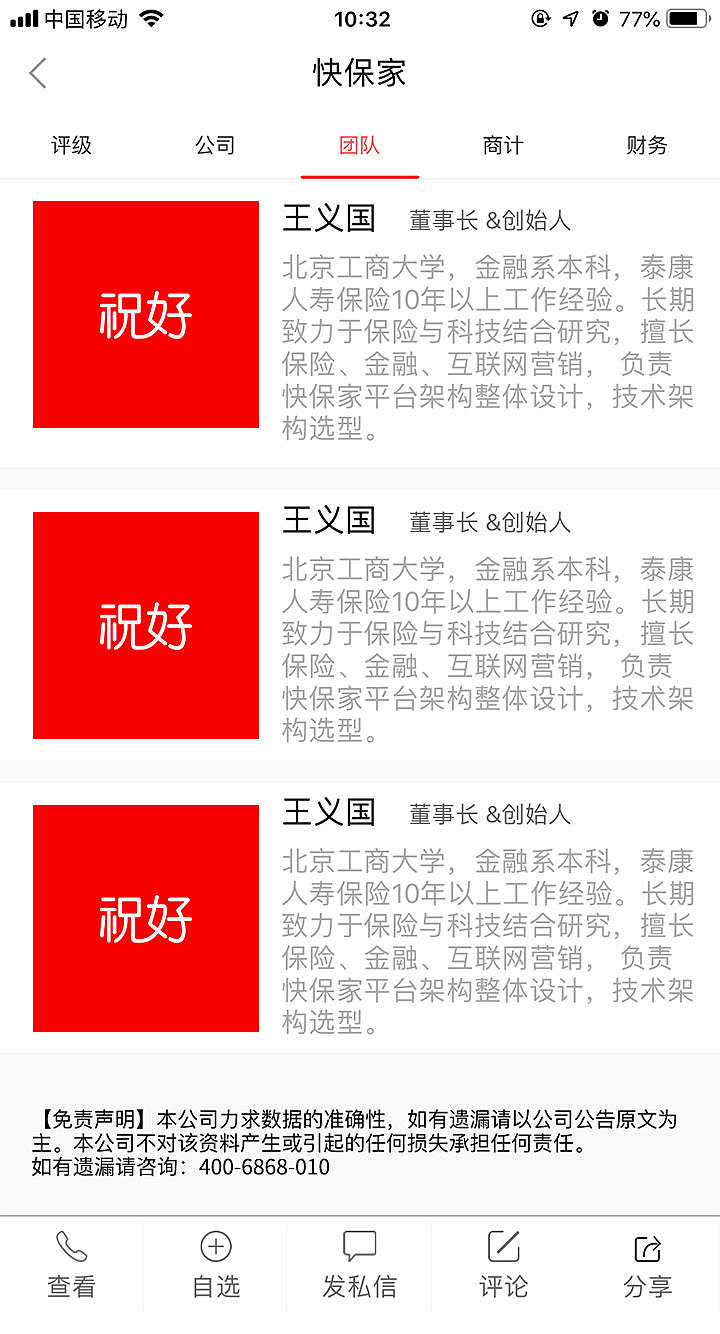Switch to the 商计 tab
Image resolution: width=720 pixels, height=1334 pixels.
(x=503, y=145)
